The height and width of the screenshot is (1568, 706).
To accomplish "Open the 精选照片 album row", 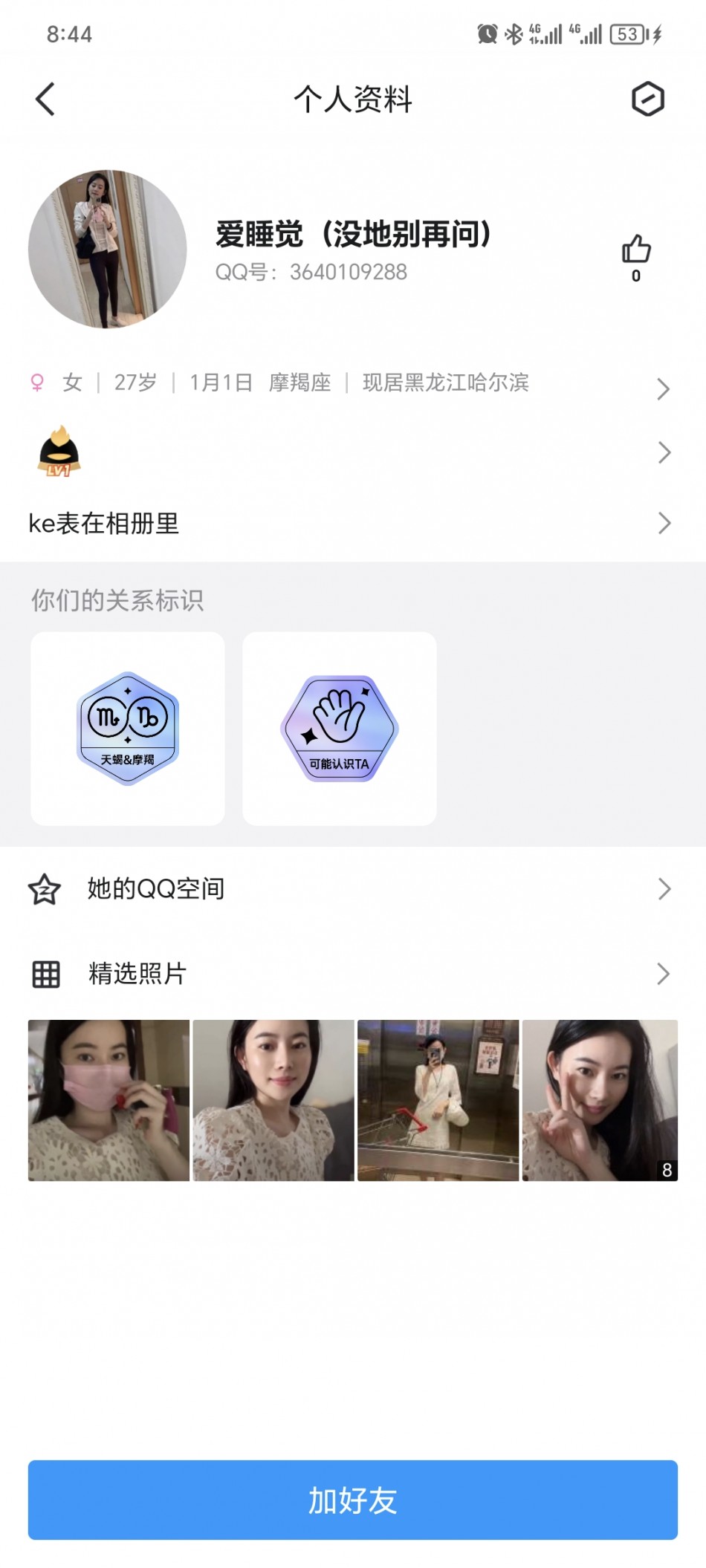I will point(349,974).
